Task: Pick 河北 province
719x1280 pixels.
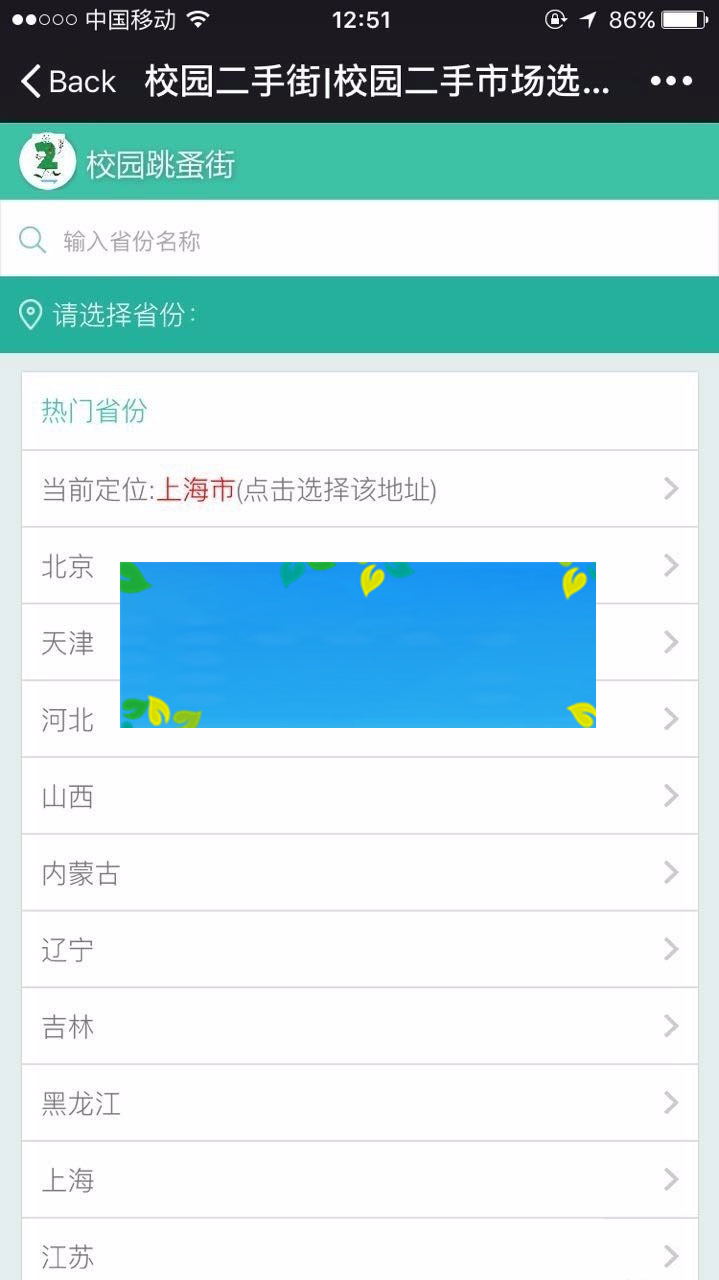Action: click(68, 719)
